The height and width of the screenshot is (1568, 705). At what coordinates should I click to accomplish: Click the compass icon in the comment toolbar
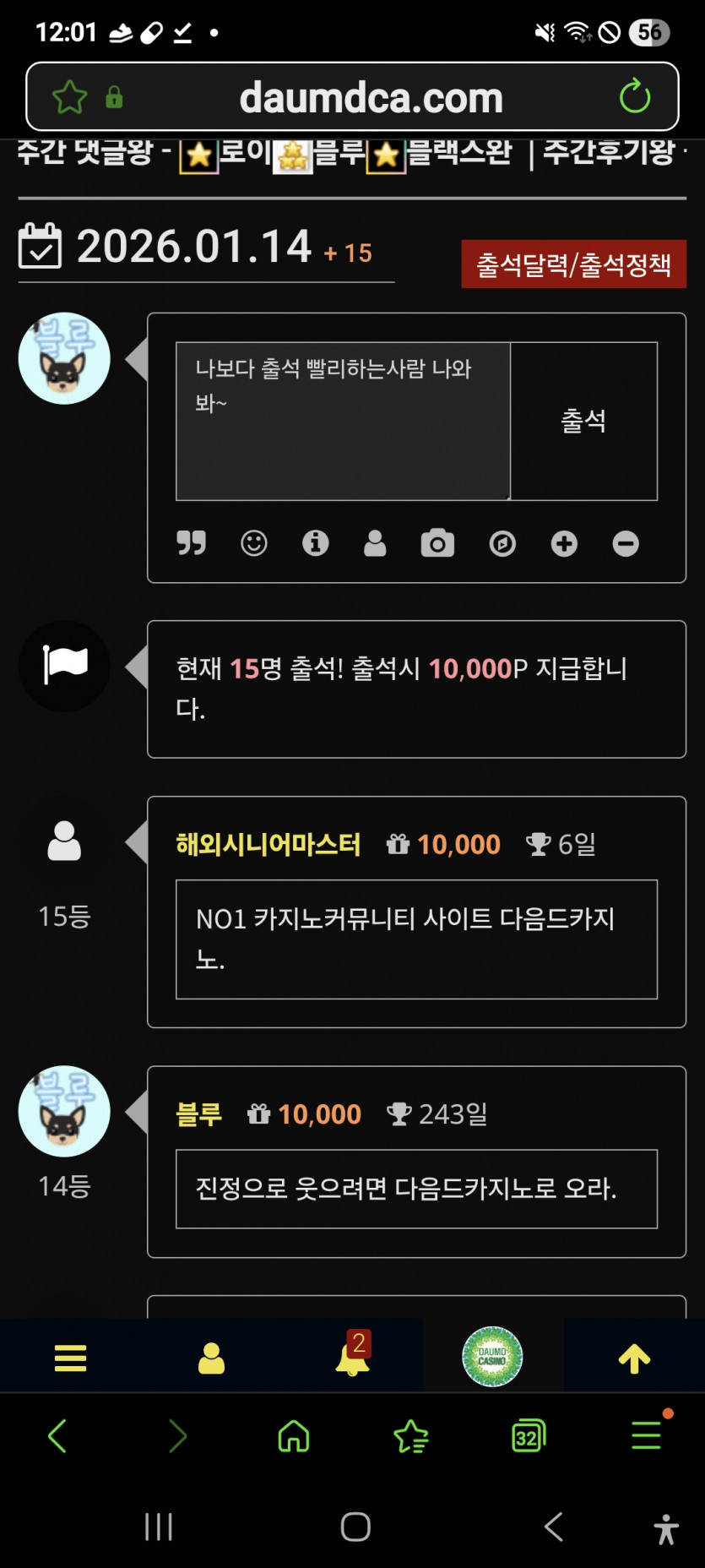[502, 543]
